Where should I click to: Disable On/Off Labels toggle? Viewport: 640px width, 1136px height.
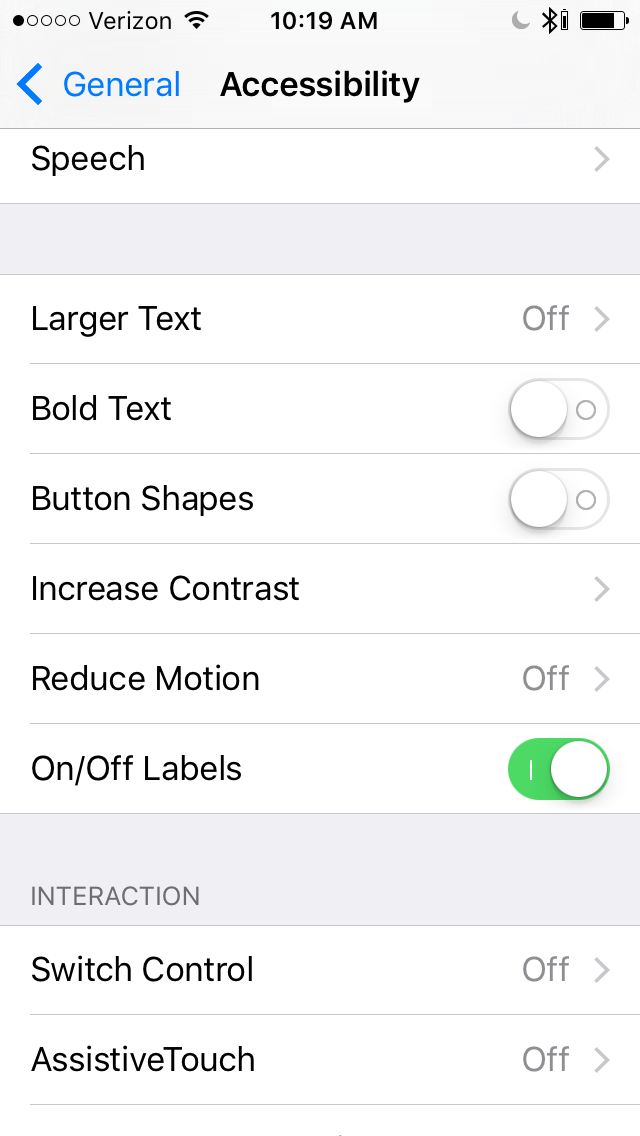558,769
